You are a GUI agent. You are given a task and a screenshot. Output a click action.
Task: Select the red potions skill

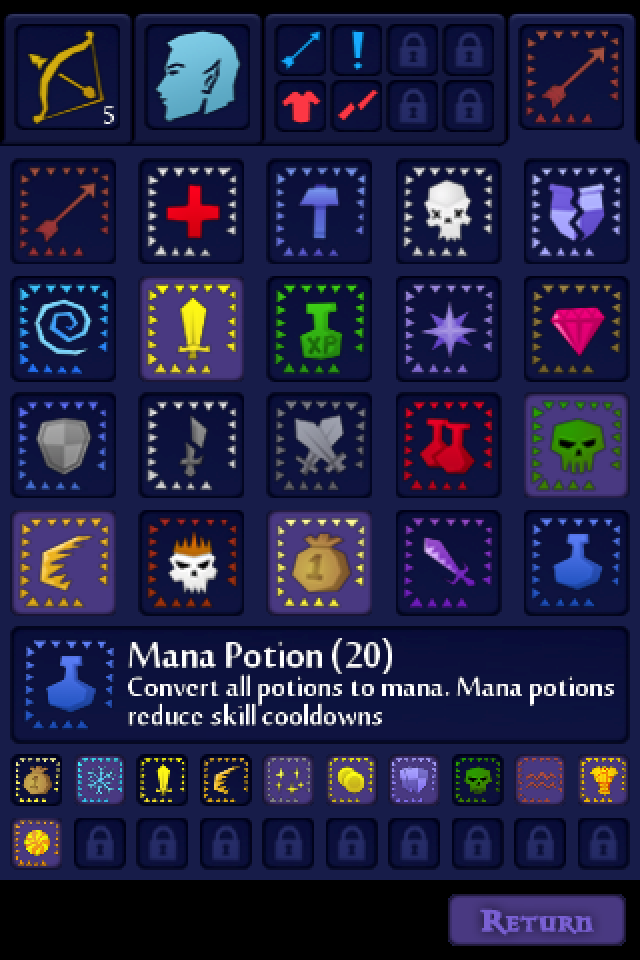pos(448,445)
